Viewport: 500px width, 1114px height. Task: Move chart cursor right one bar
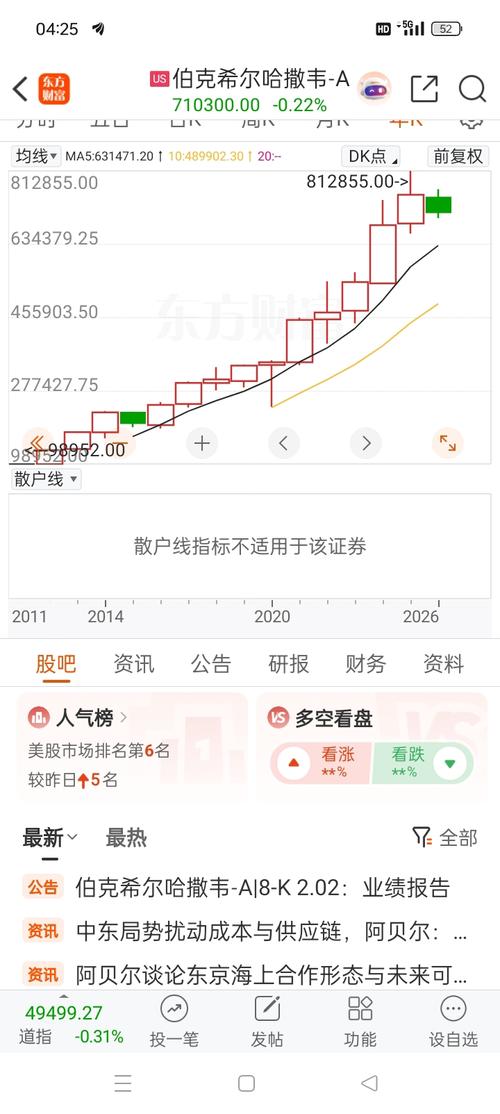(x=366, y=443)
